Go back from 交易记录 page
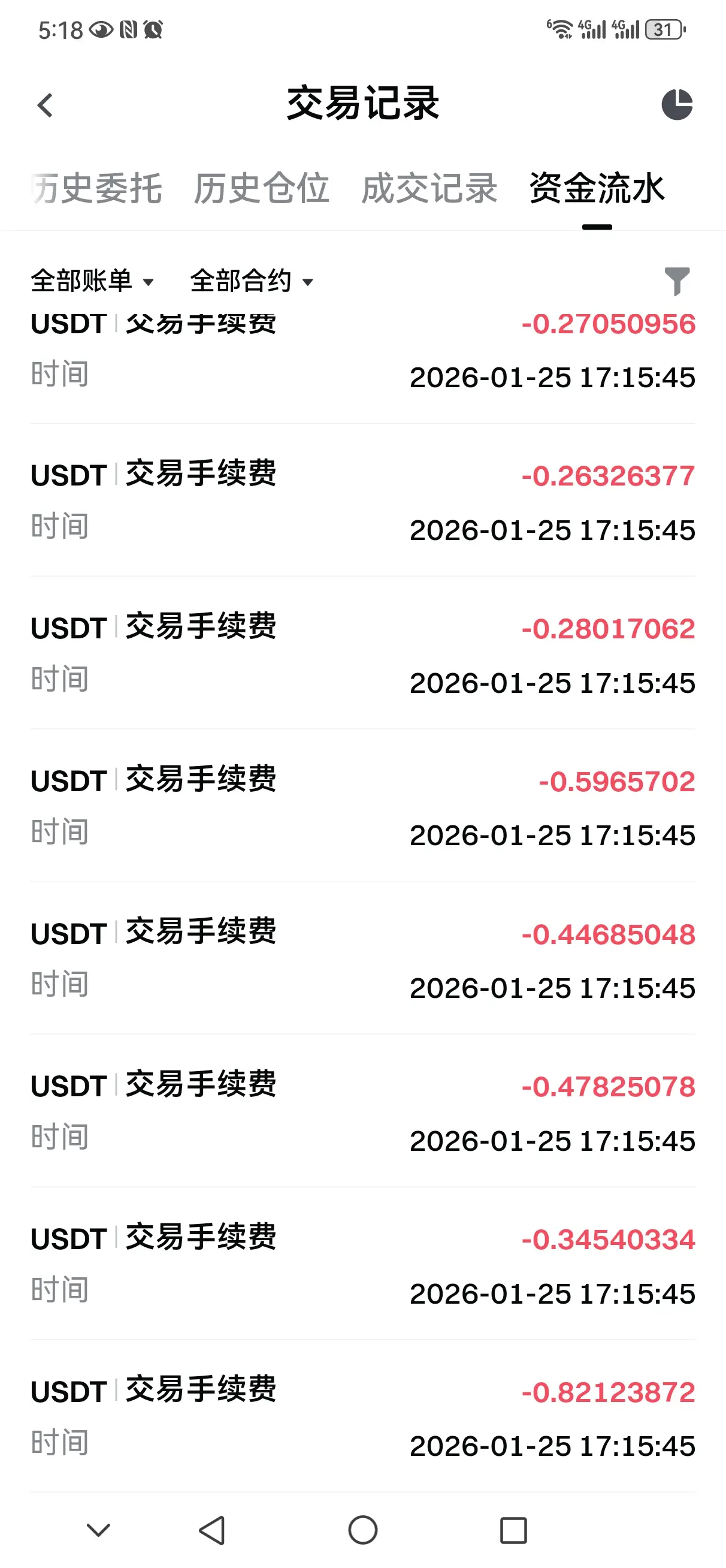Screen dimensions: 726x1568 (45, 105)
